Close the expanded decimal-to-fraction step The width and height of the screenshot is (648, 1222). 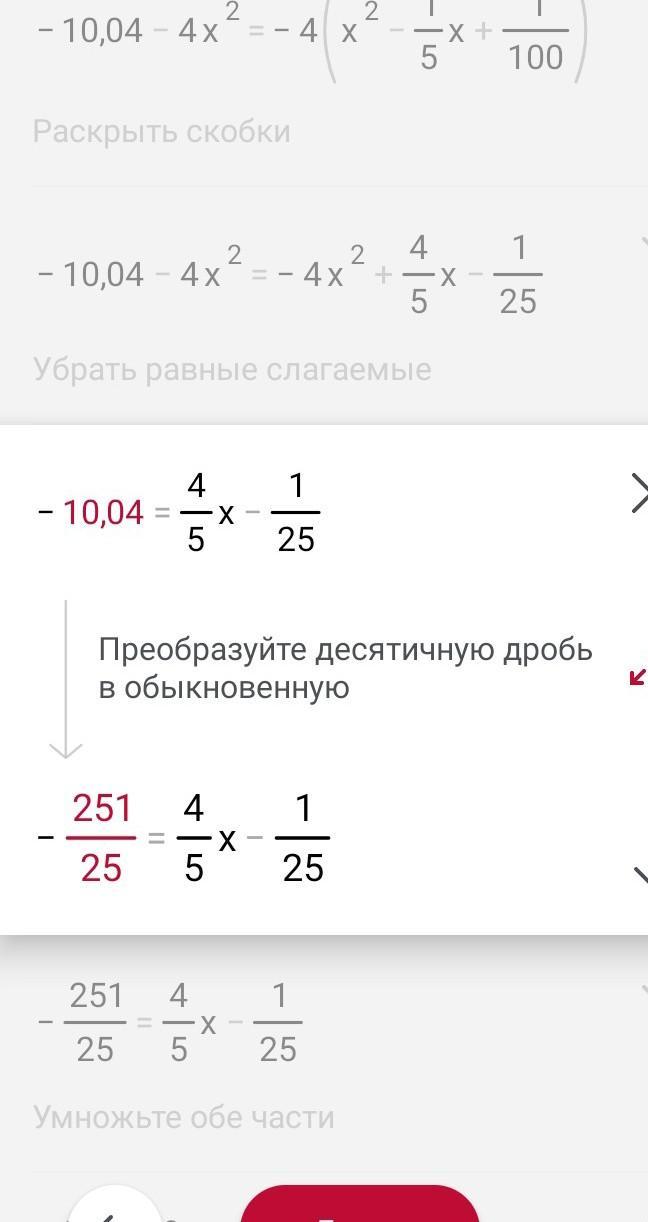(639, 493)
